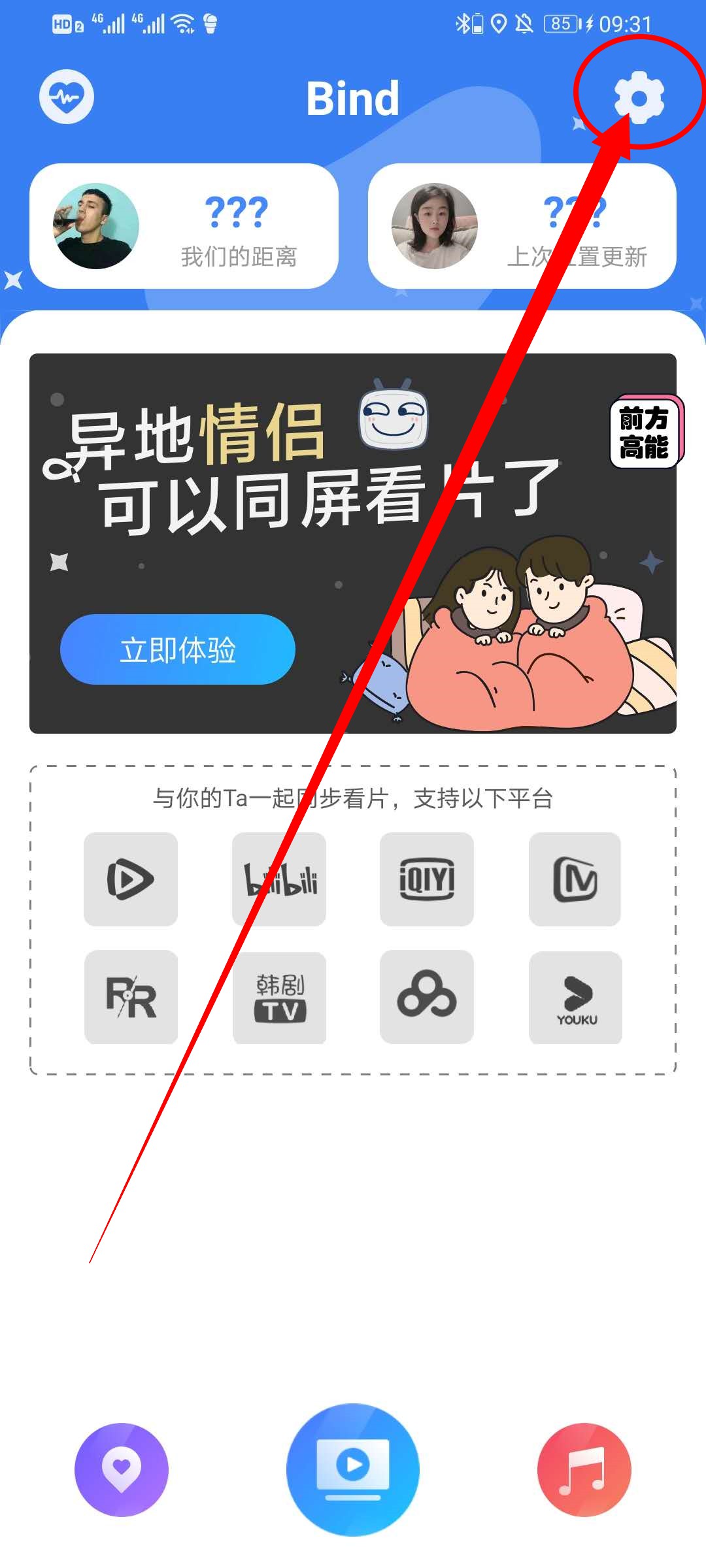Open the 韩剧TV platform tile
The image size is (706, 1568).
(x=279, y=997)
